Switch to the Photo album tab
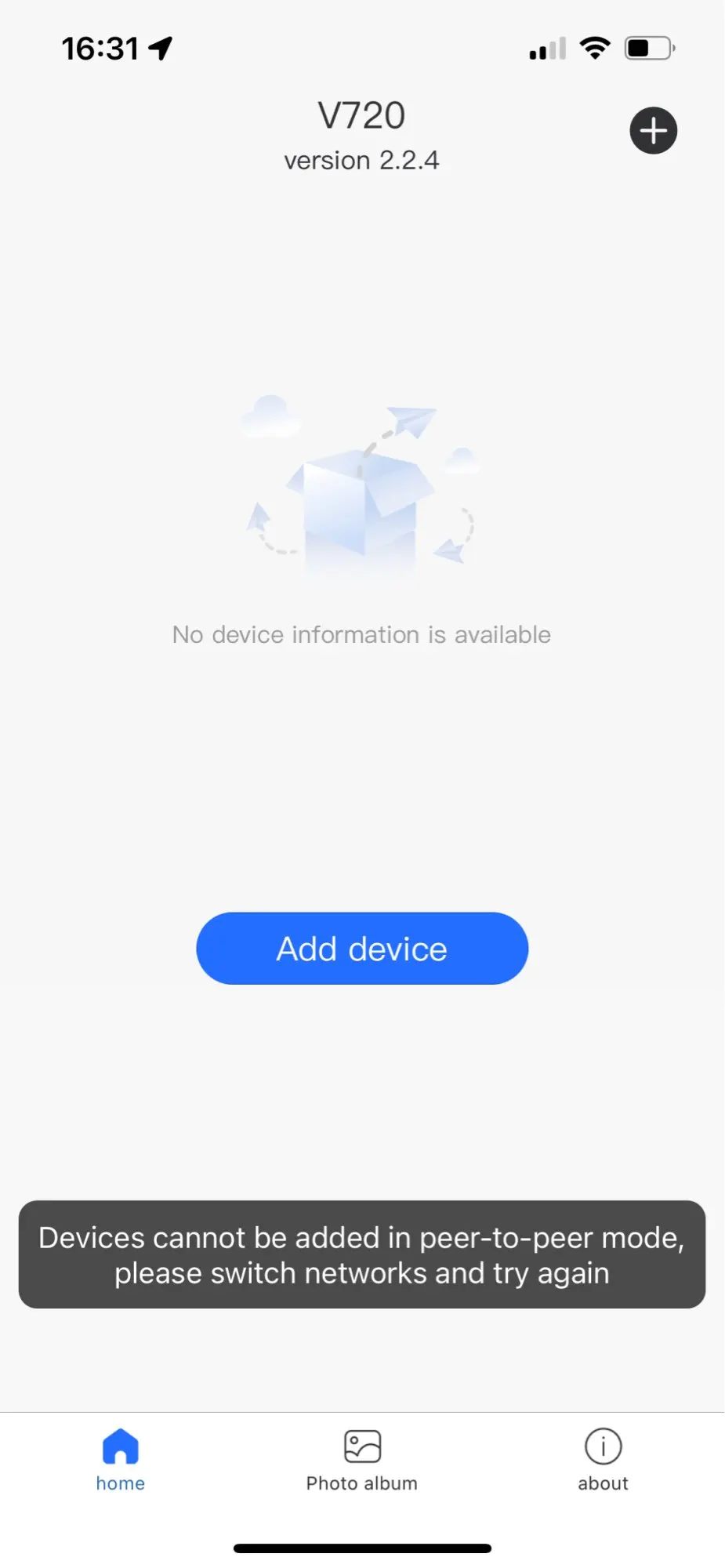Viewport: 725px width, 1568px height. tap(362, 1461)
